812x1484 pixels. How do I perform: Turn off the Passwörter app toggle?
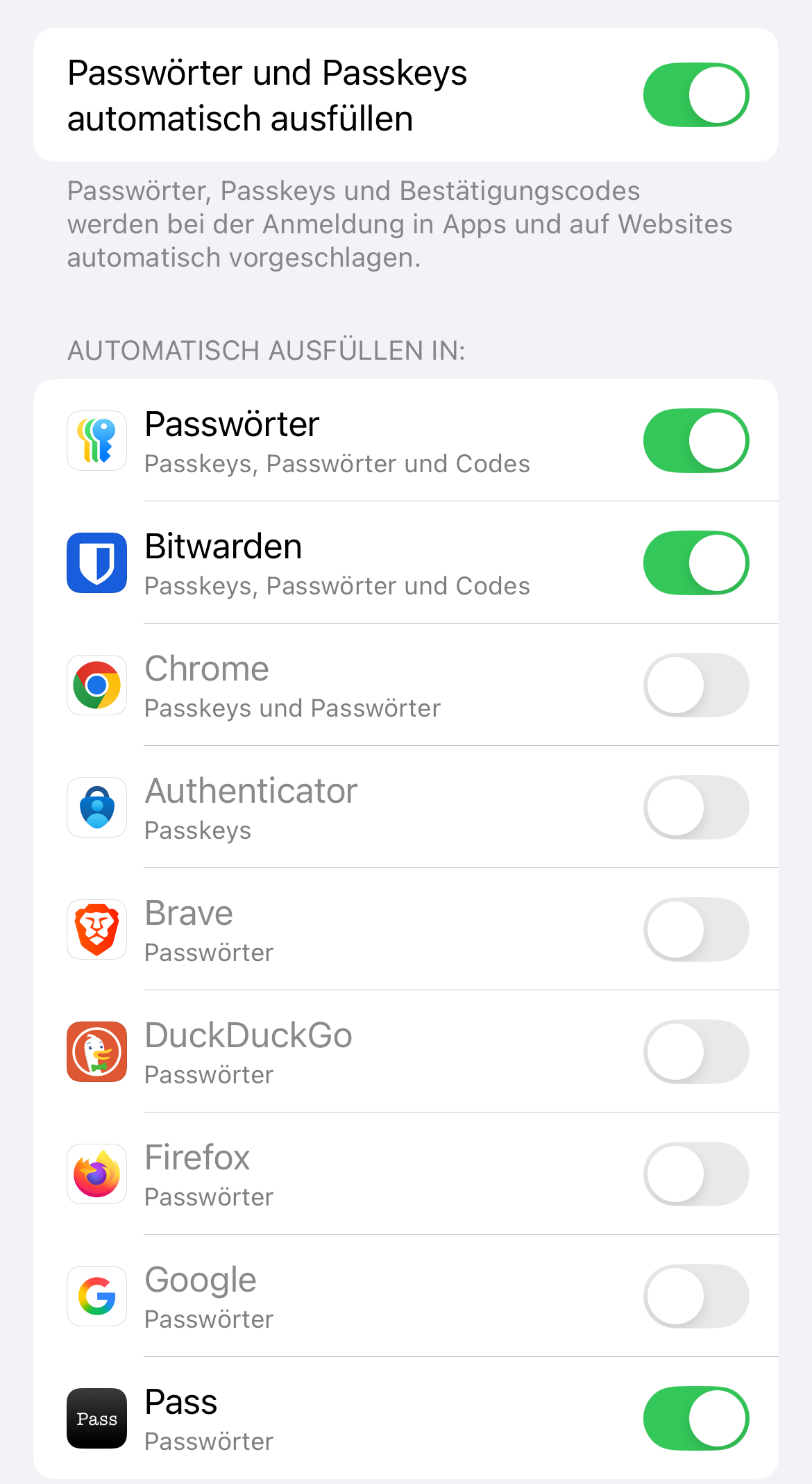[x=696, y=441]
